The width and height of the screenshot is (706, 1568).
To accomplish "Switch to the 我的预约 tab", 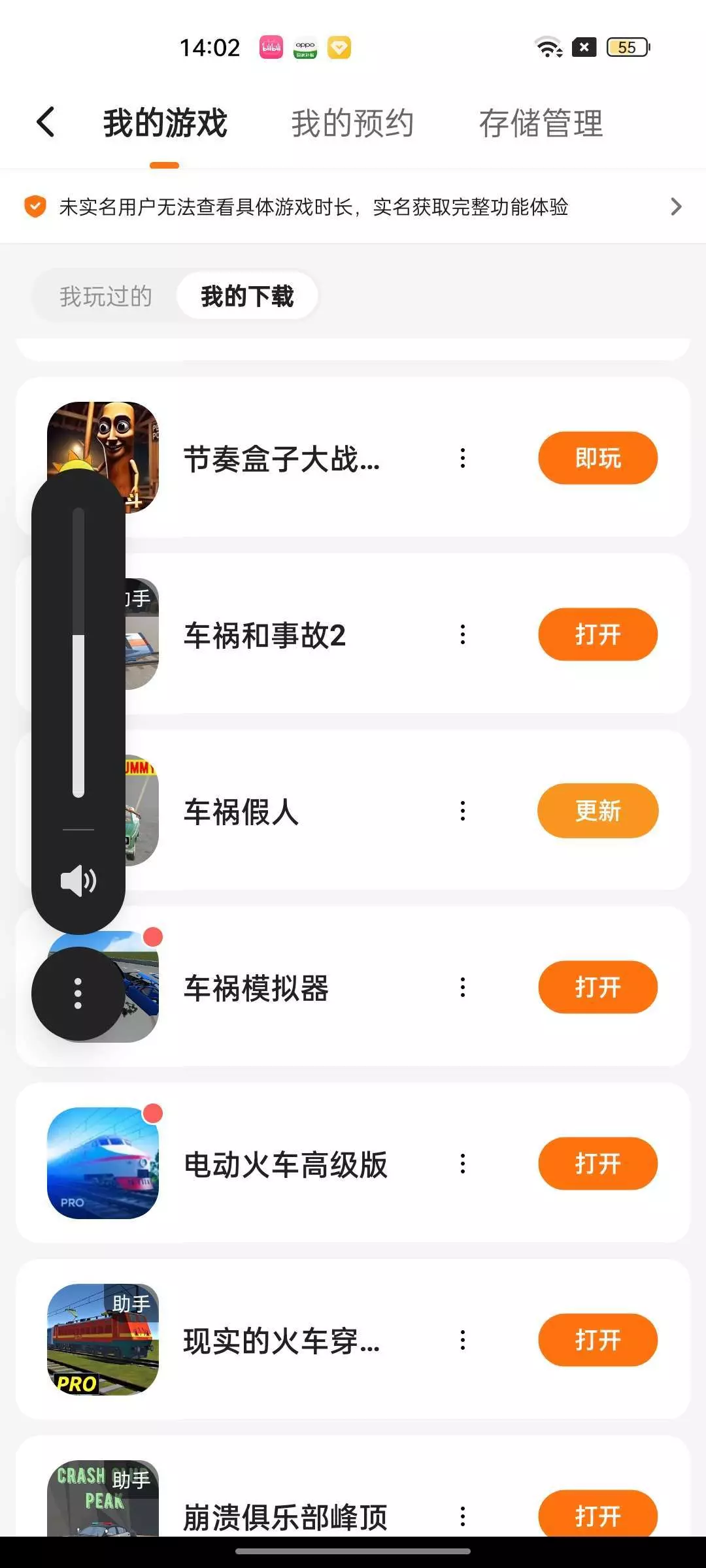I will point(352,123).
